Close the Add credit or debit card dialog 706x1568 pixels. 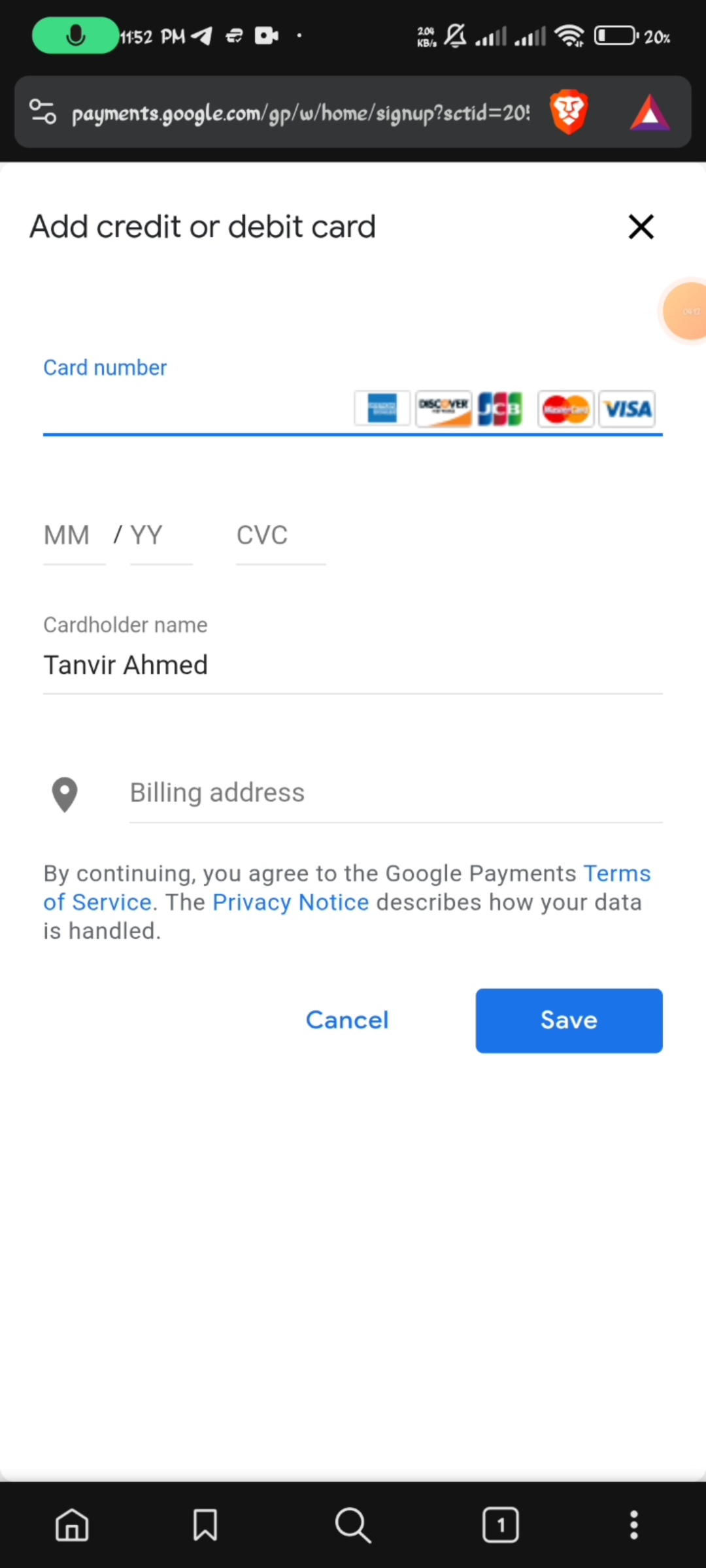click(641, 227)
